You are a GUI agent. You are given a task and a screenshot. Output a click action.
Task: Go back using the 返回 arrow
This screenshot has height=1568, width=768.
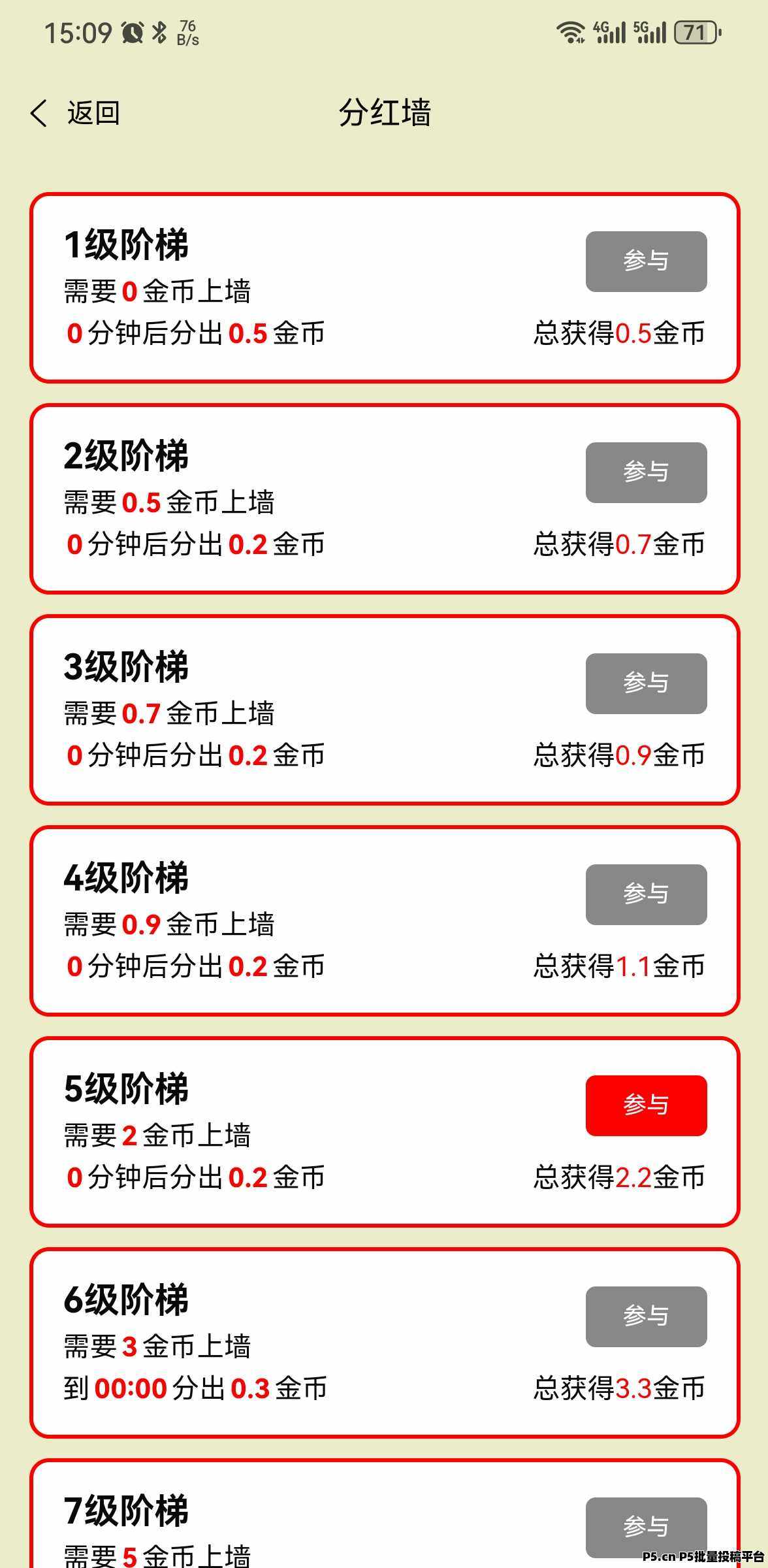(x=73, y=113)
